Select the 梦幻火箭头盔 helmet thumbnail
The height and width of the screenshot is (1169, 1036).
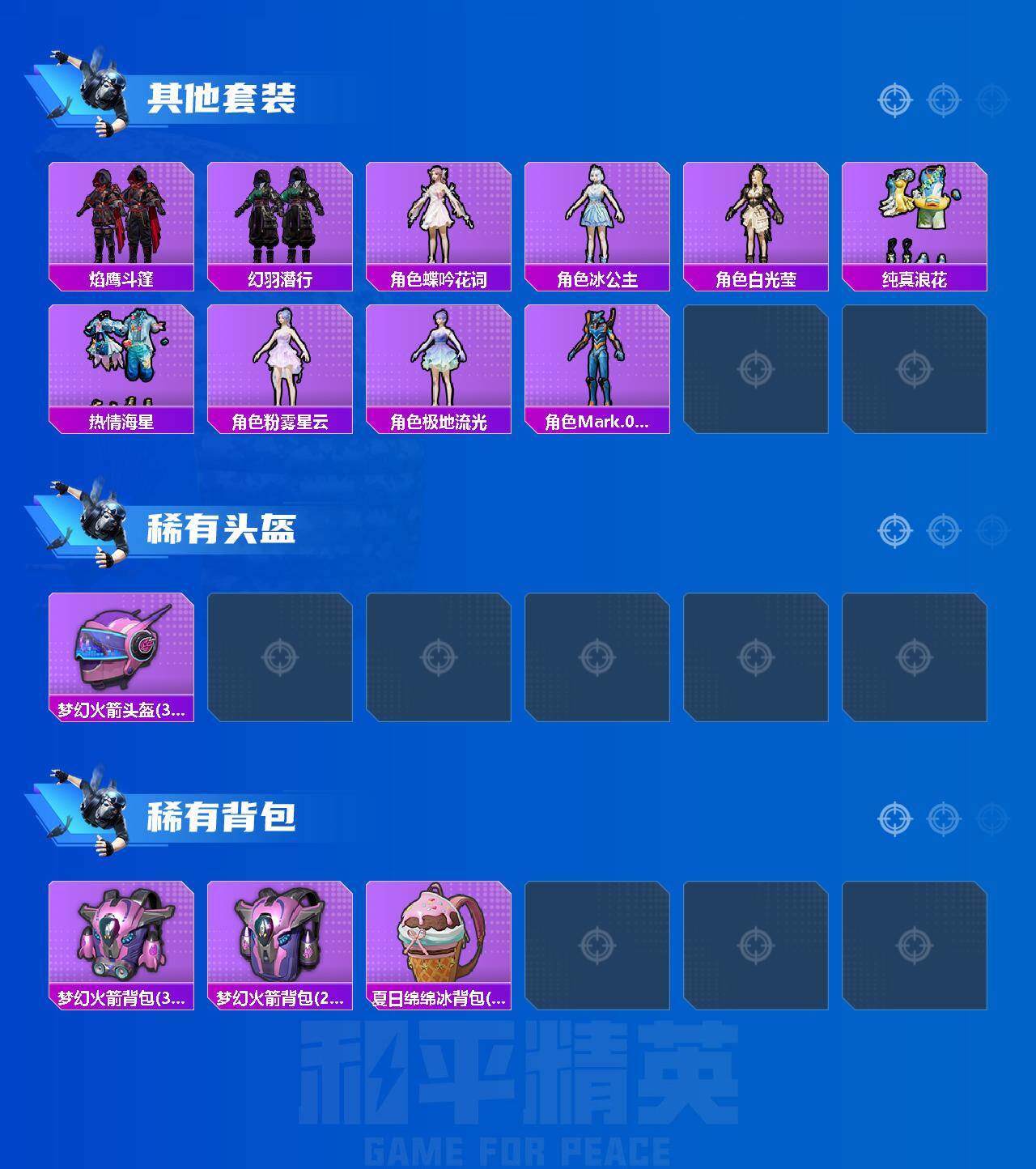tap(120, 644)
